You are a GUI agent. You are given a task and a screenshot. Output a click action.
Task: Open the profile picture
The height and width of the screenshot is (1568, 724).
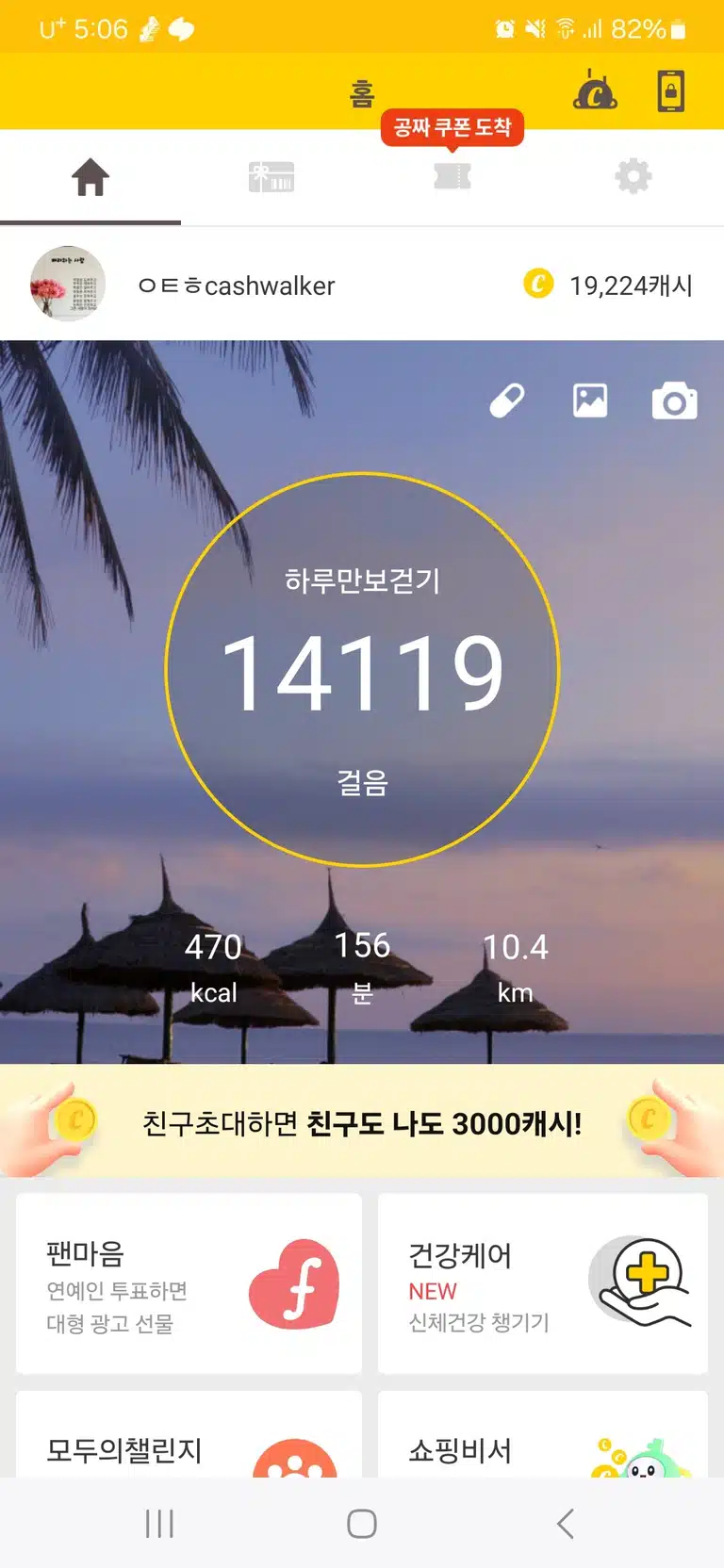[x=68, y=284]
